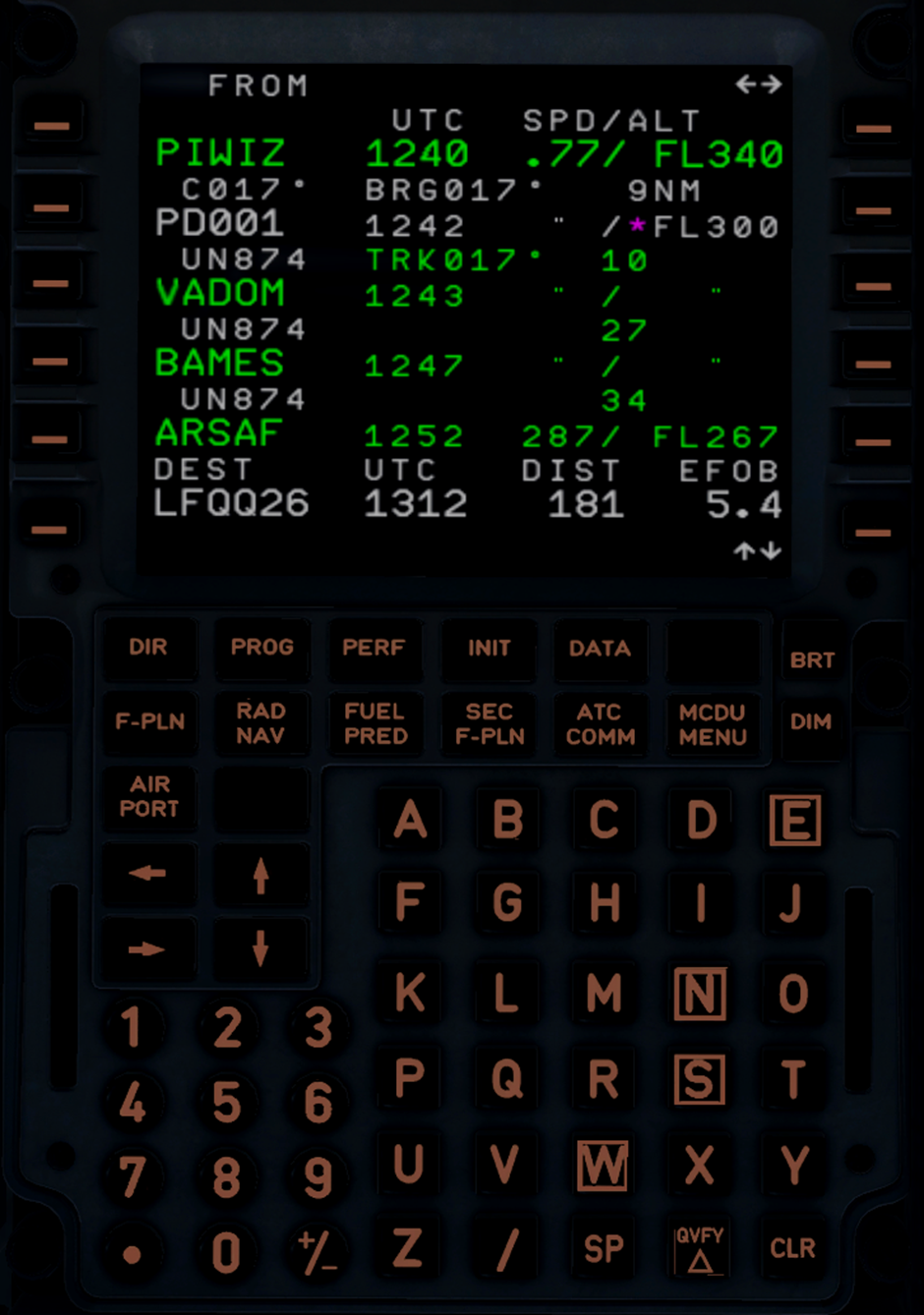Open the SEC F-PLN page

490,722
